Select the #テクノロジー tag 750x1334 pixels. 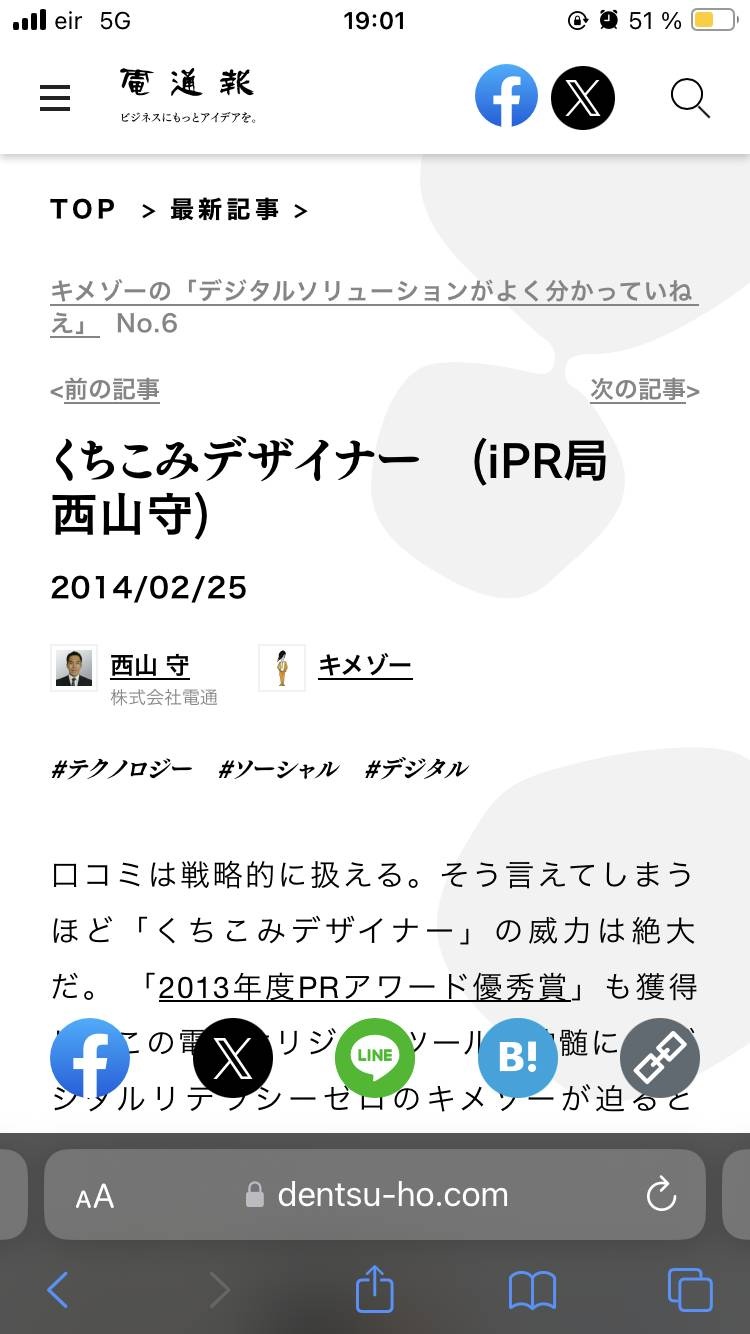(121, 769)
